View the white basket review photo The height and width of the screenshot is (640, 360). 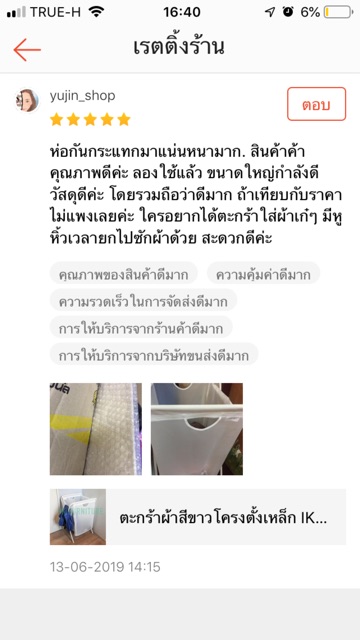(197, 429)
